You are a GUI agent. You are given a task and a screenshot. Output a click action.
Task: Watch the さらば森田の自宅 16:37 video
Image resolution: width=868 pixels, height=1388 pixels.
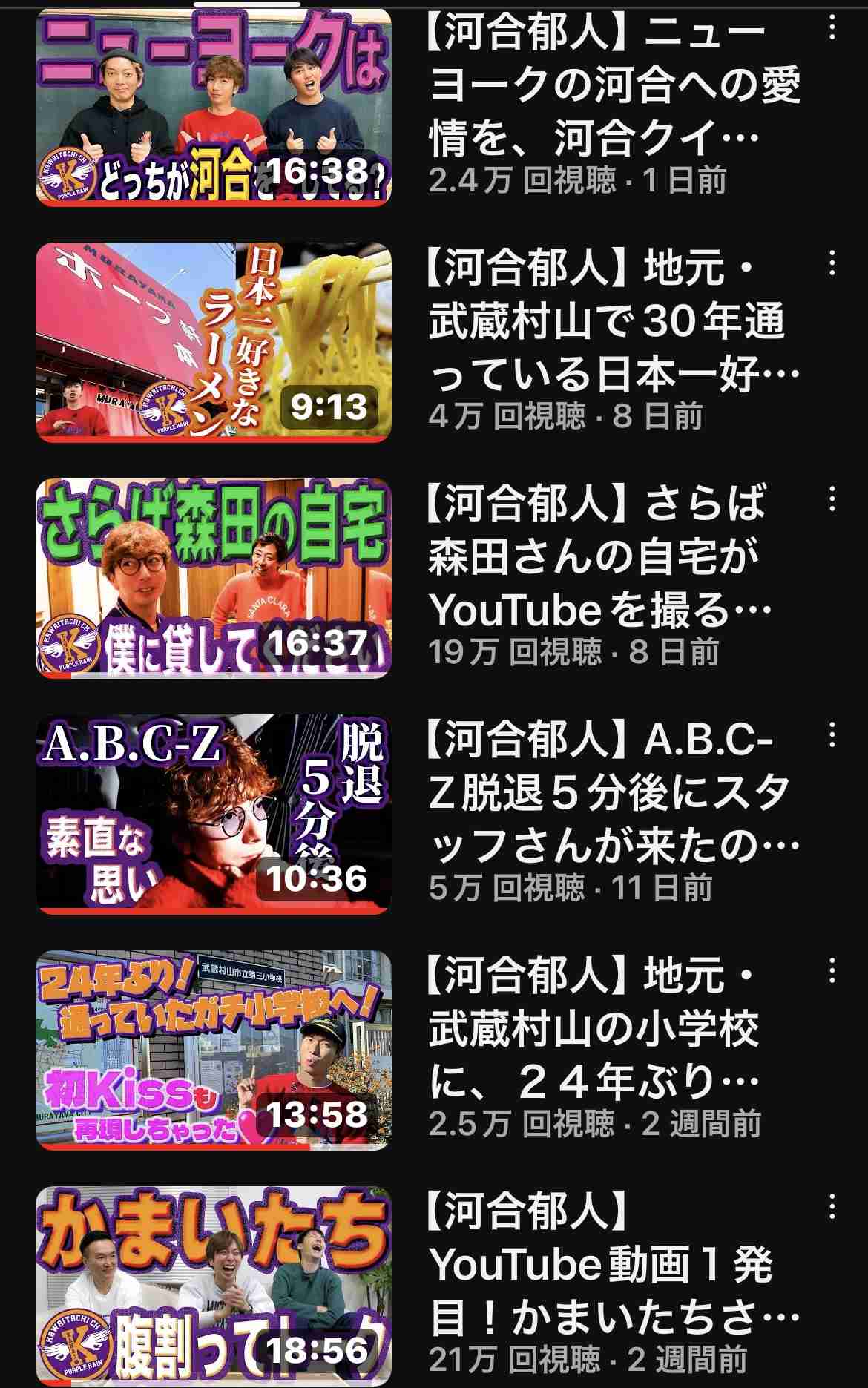(x=214, y=578)
